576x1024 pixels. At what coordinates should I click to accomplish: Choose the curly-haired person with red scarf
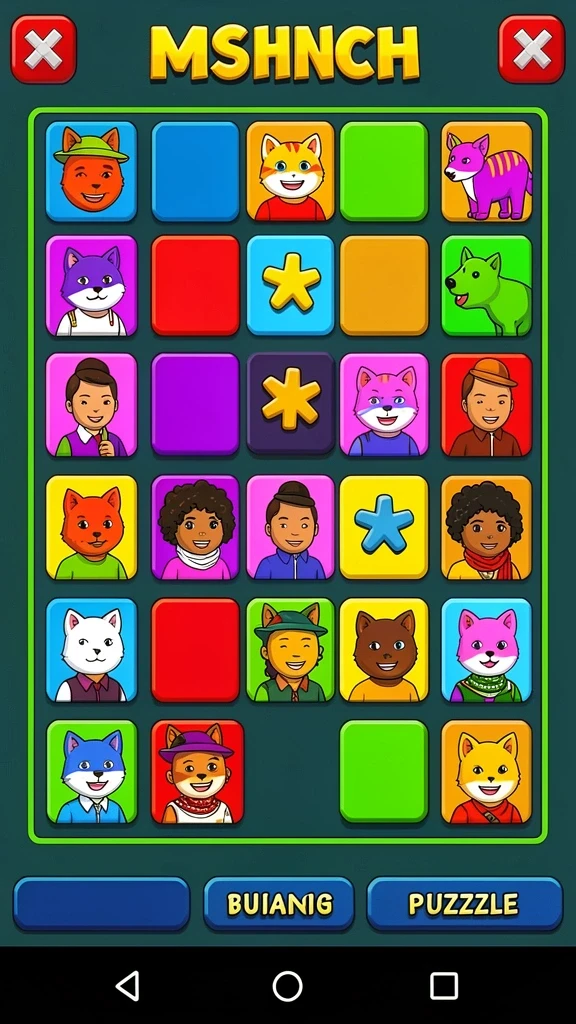tap(487, 527)
